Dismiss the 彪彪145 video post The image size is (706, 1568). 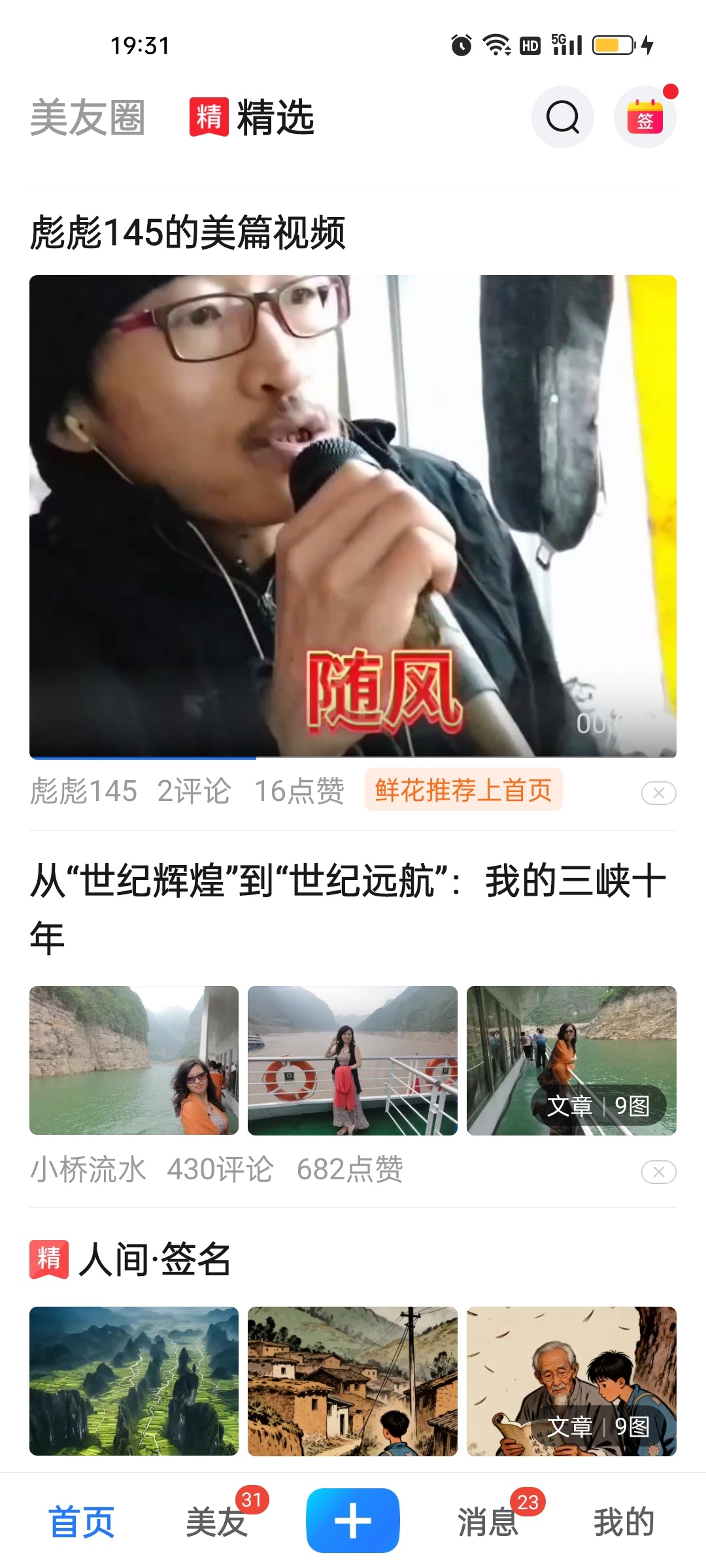click(x=658, y=793)
